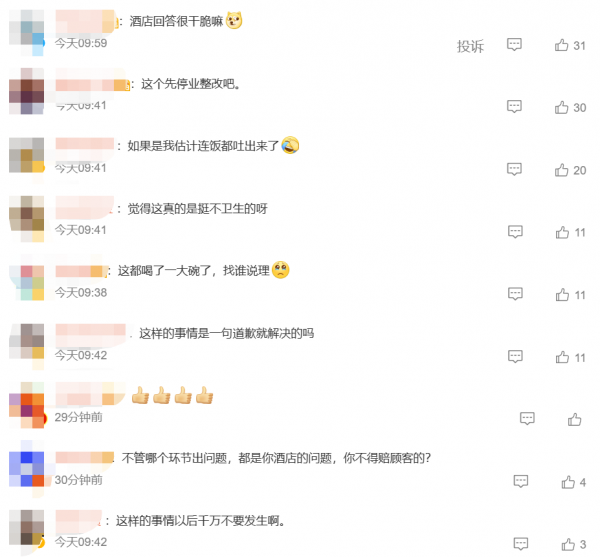Reply to comment 这样的事情是一句道歉就解决的吗

point(514,356)
